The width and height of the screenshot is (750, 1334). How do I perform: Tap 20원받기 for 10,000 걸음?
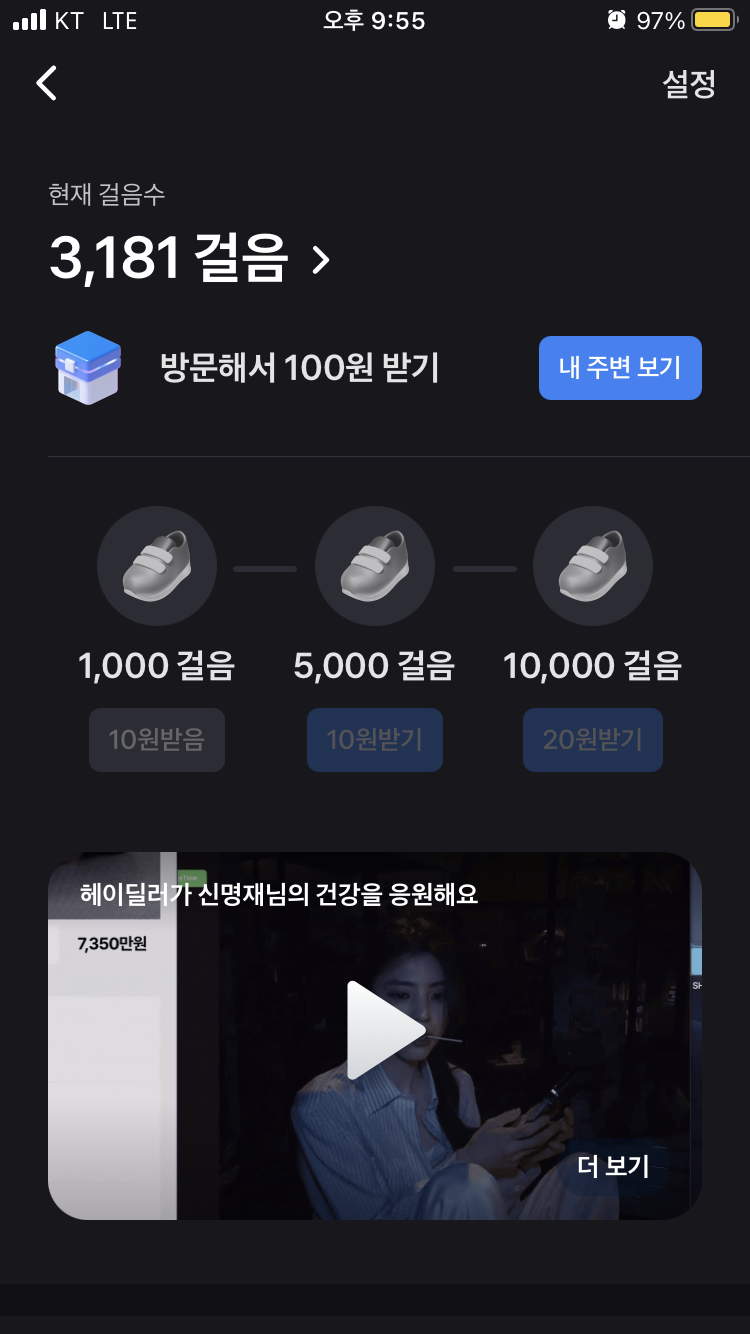click(592, 740)
